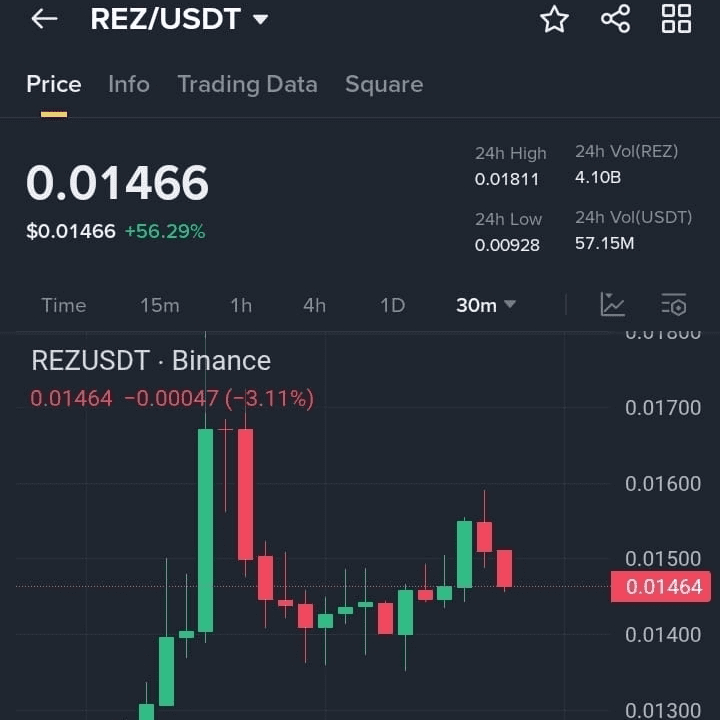
Task: Add REZ/USDT to favorites with star
Action: pos(554,19)
